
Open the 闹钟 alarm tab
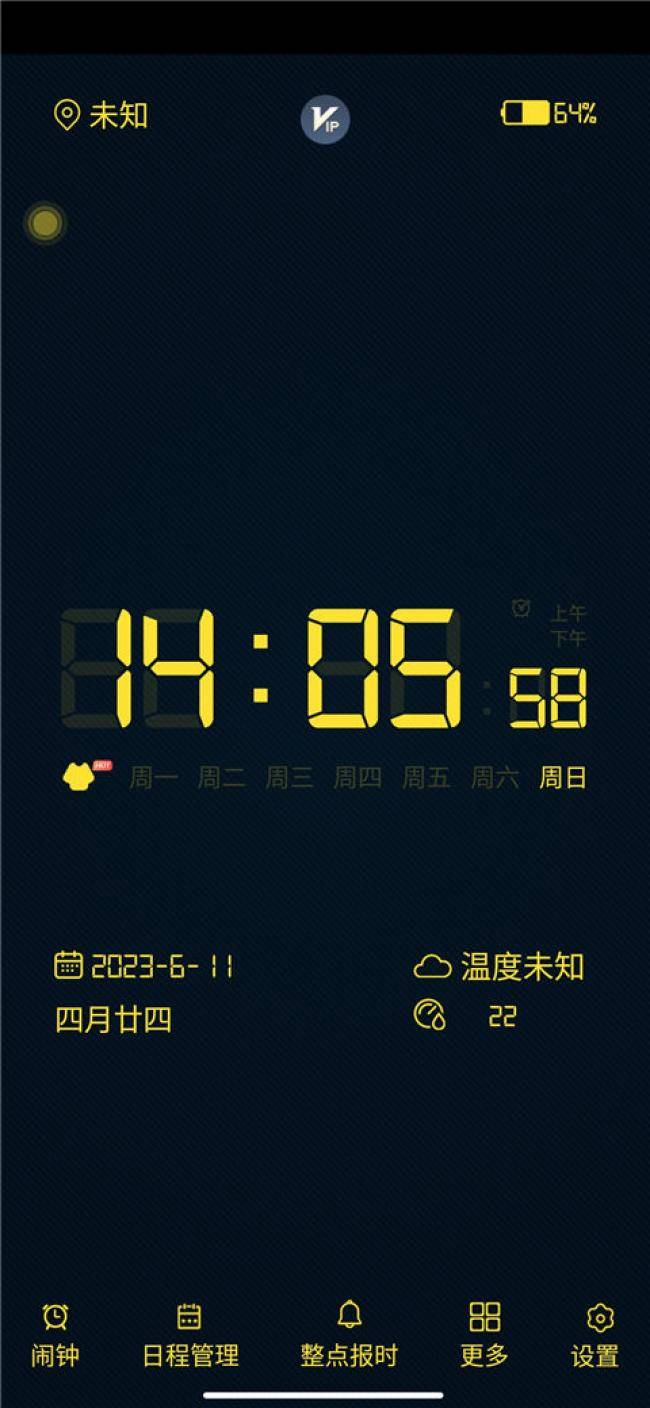(55, 1335)
